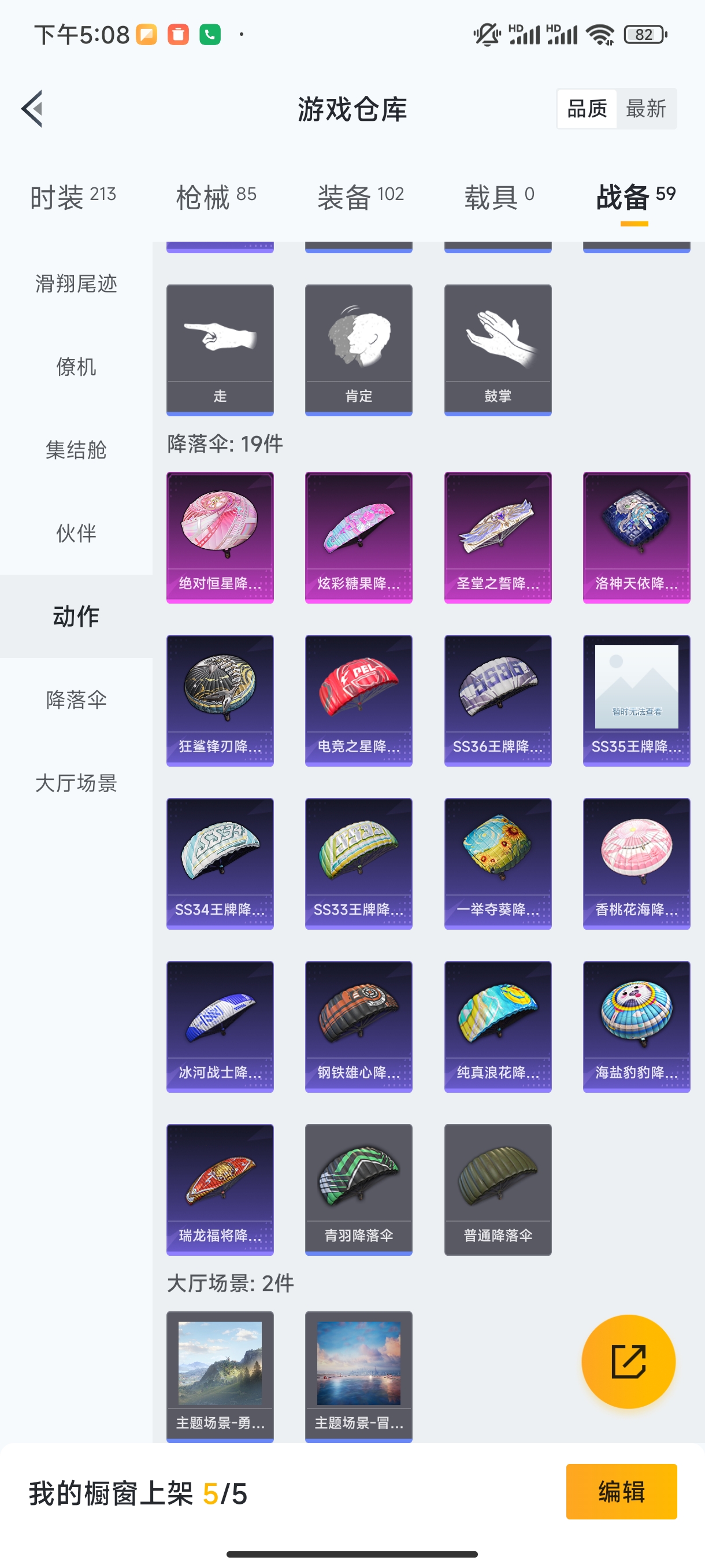This screenshot has height=1568, width=705.
Task: Select 伙伴 in the left sidebar
Action: (76, 532)
